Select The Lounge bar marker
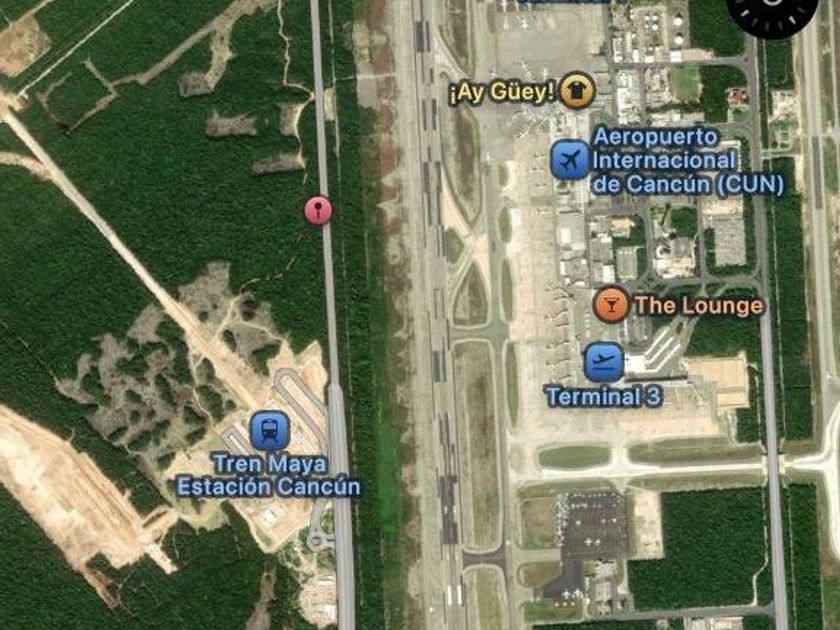Viewport: 840px width, 630px height. tap(610, 305)
